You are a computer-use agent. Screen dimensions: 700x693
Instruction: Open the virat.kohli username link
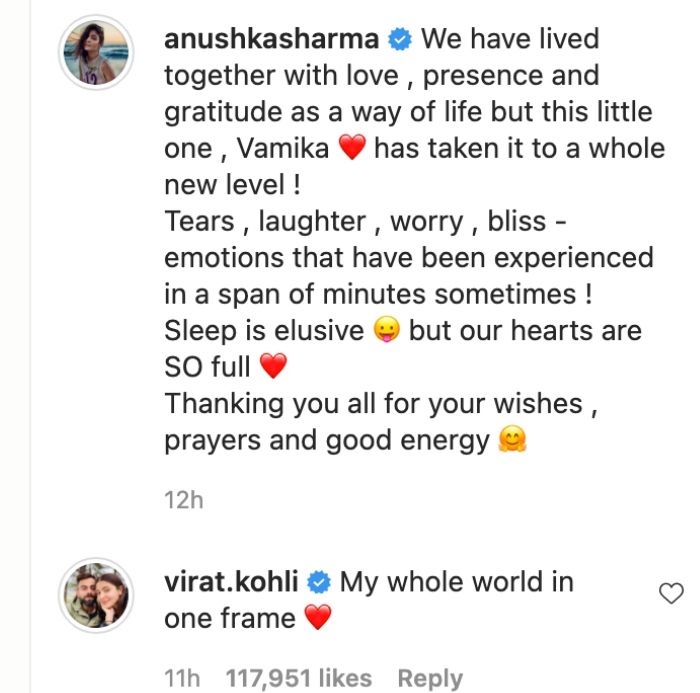coord(233,582)
